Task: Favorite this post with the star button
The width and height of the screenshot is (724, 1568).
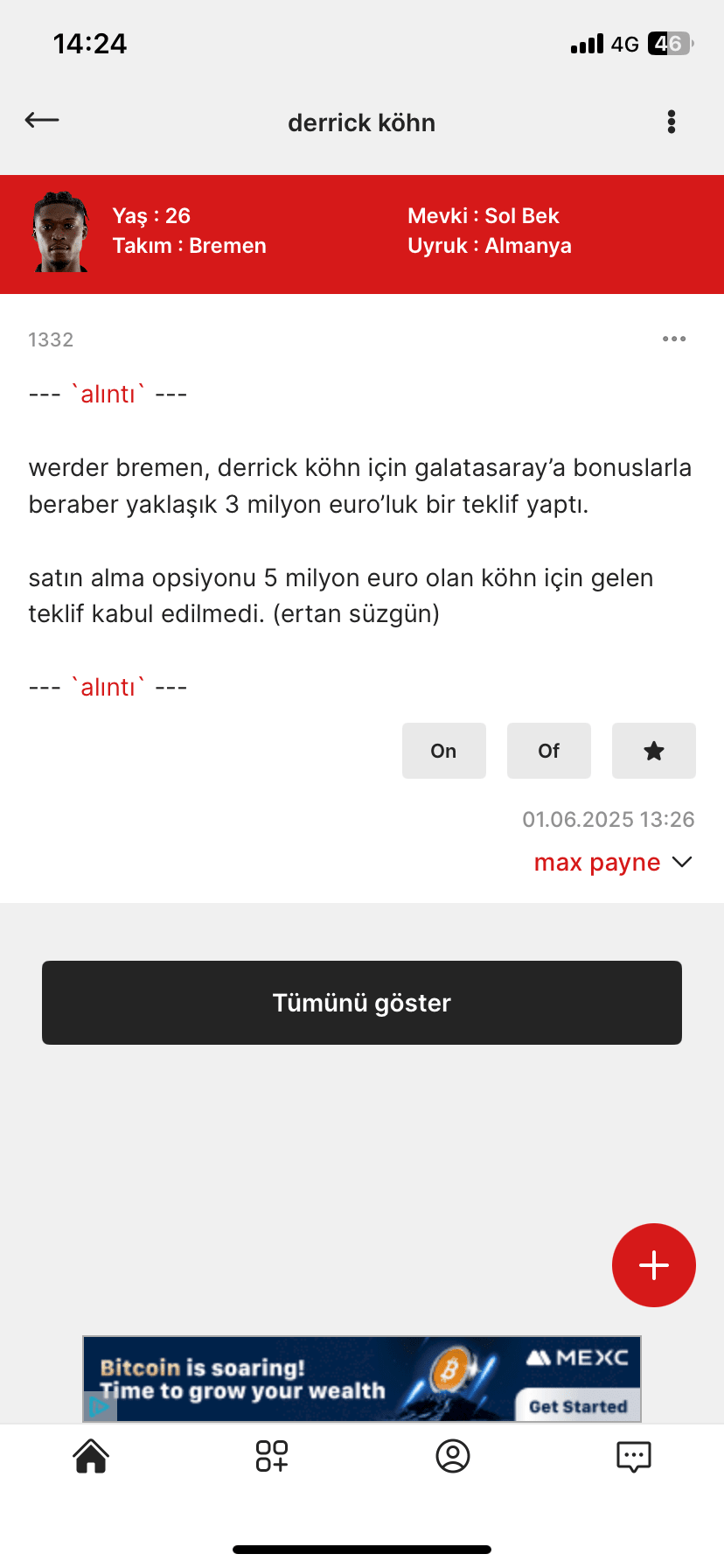Action: (654, 751)
